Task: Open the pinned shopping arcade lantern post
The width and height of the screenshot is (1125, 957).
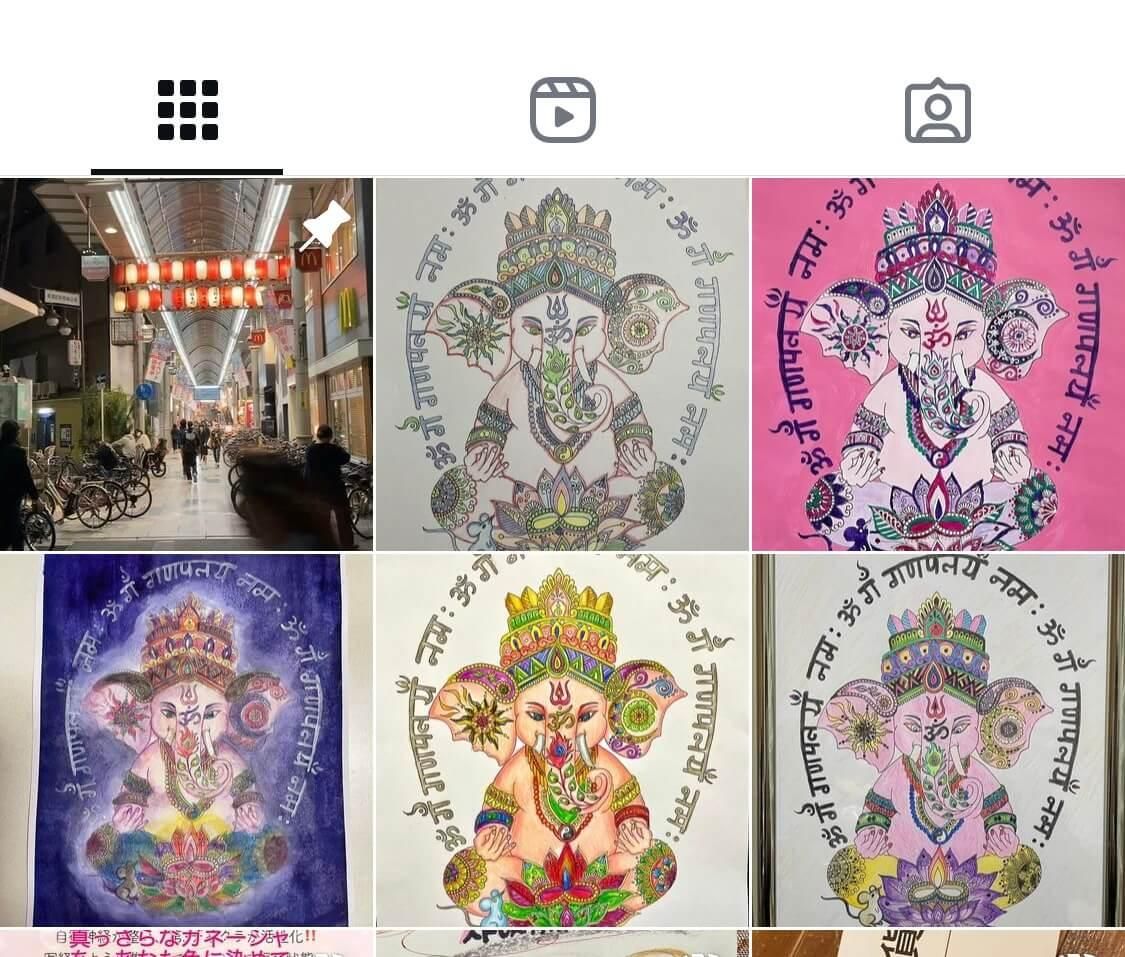Action: [186, 365]
